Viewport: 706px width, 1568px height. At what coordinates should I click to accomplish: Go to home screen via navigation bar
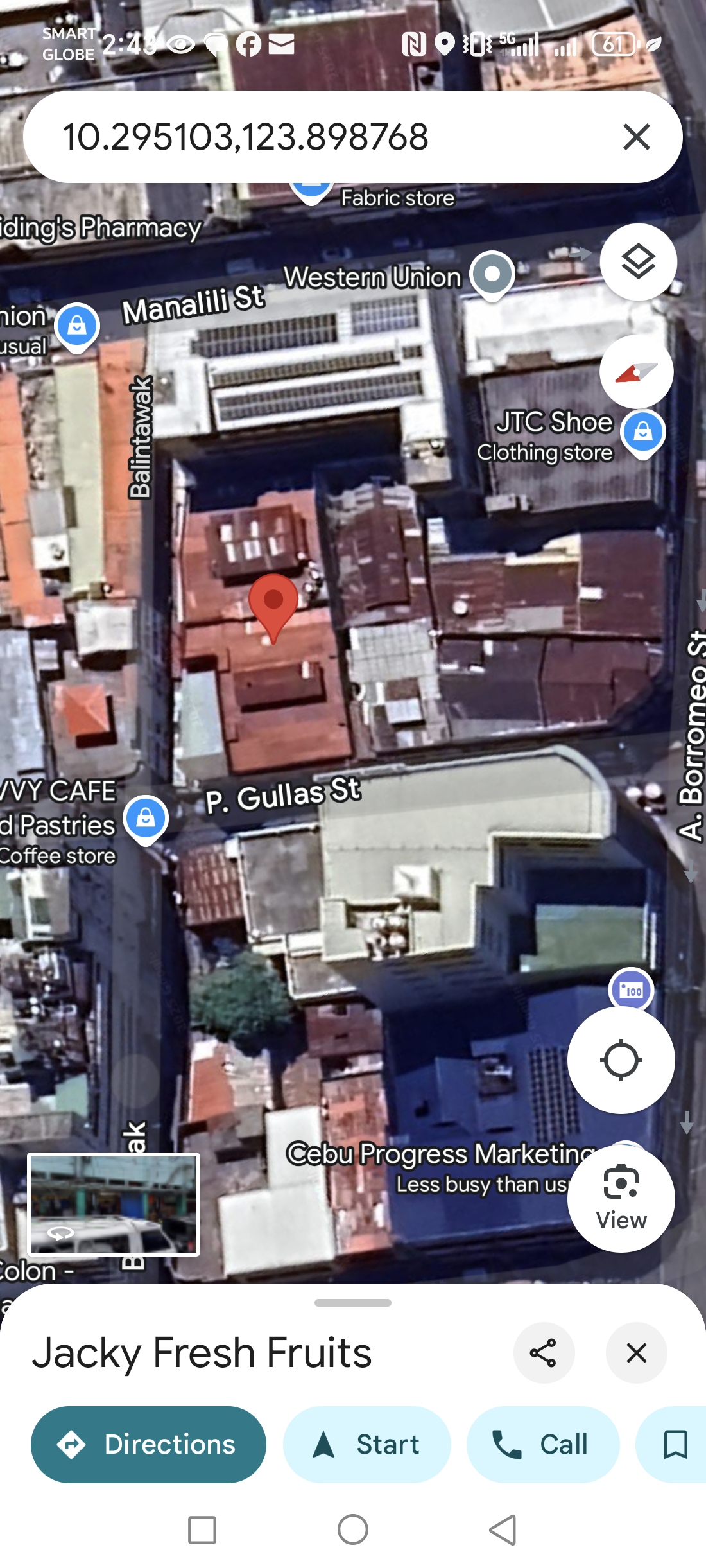352,1529
